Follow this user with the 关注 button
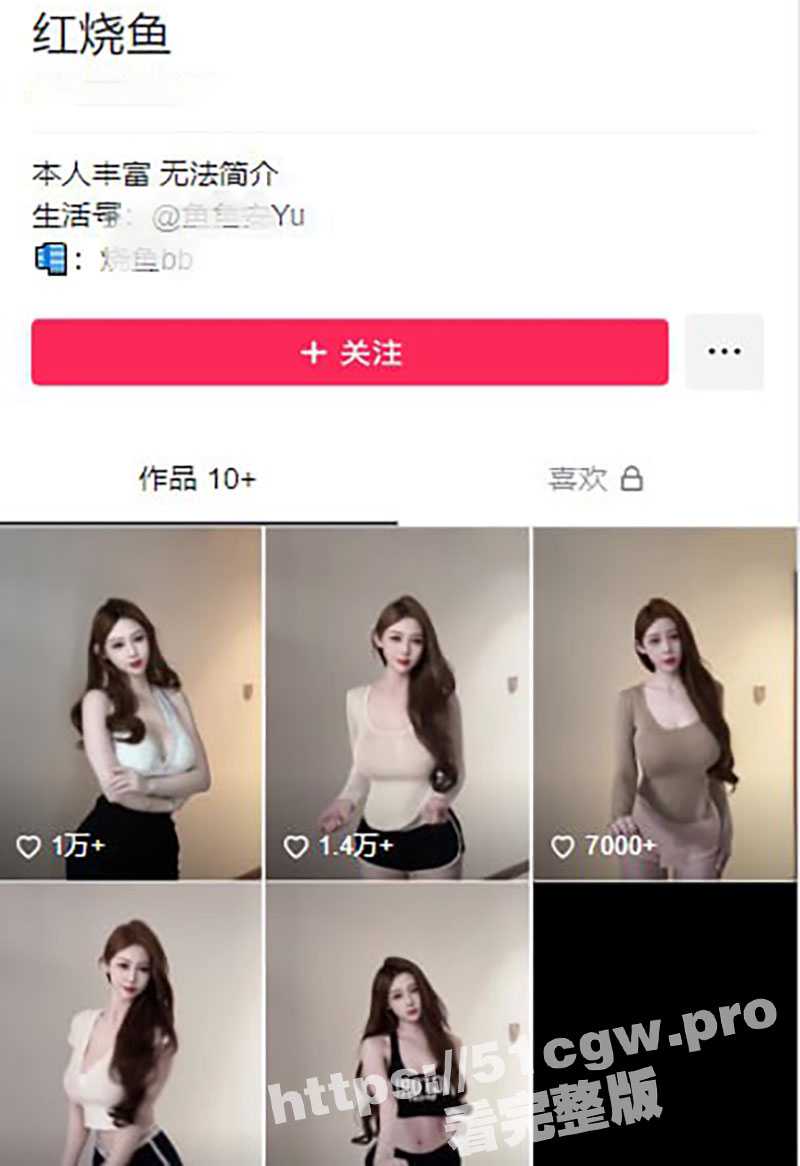This screenshot has width=800, height=1166. [x=349, y=352]
